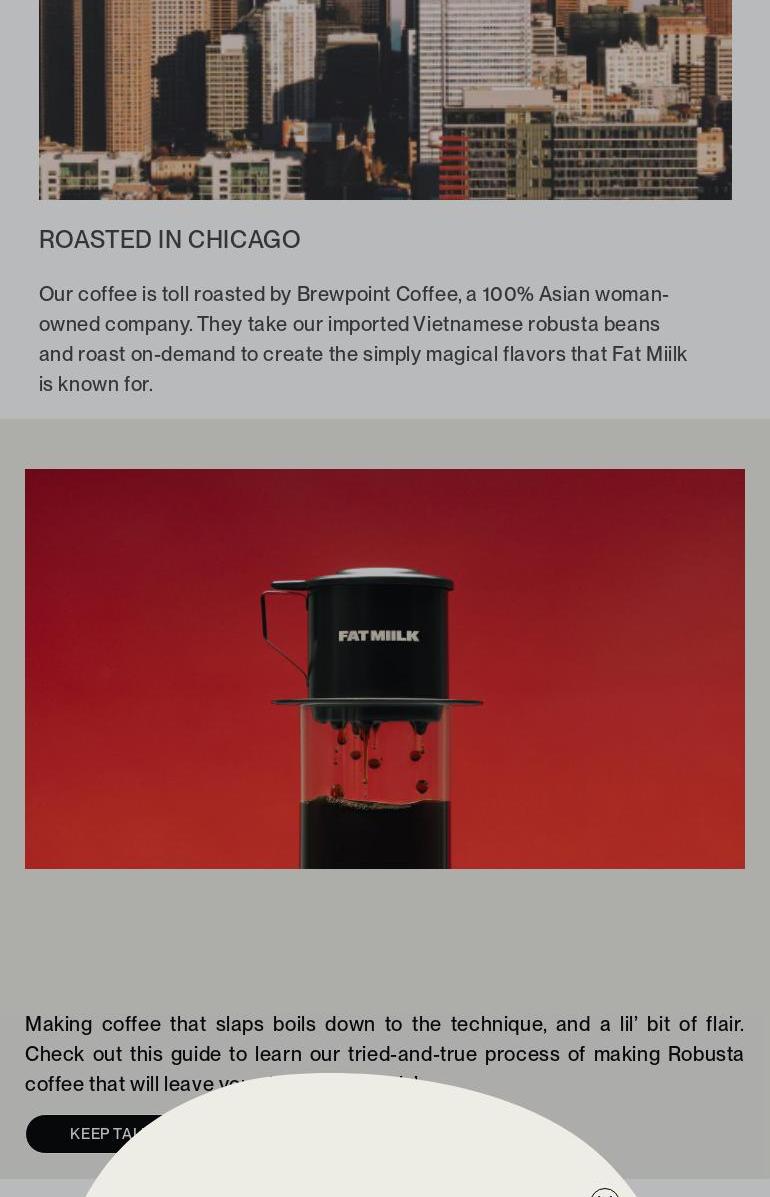Close the popup with the X icon
770x1197 pixels.
pyautogui.click(x=605, y=1194)
